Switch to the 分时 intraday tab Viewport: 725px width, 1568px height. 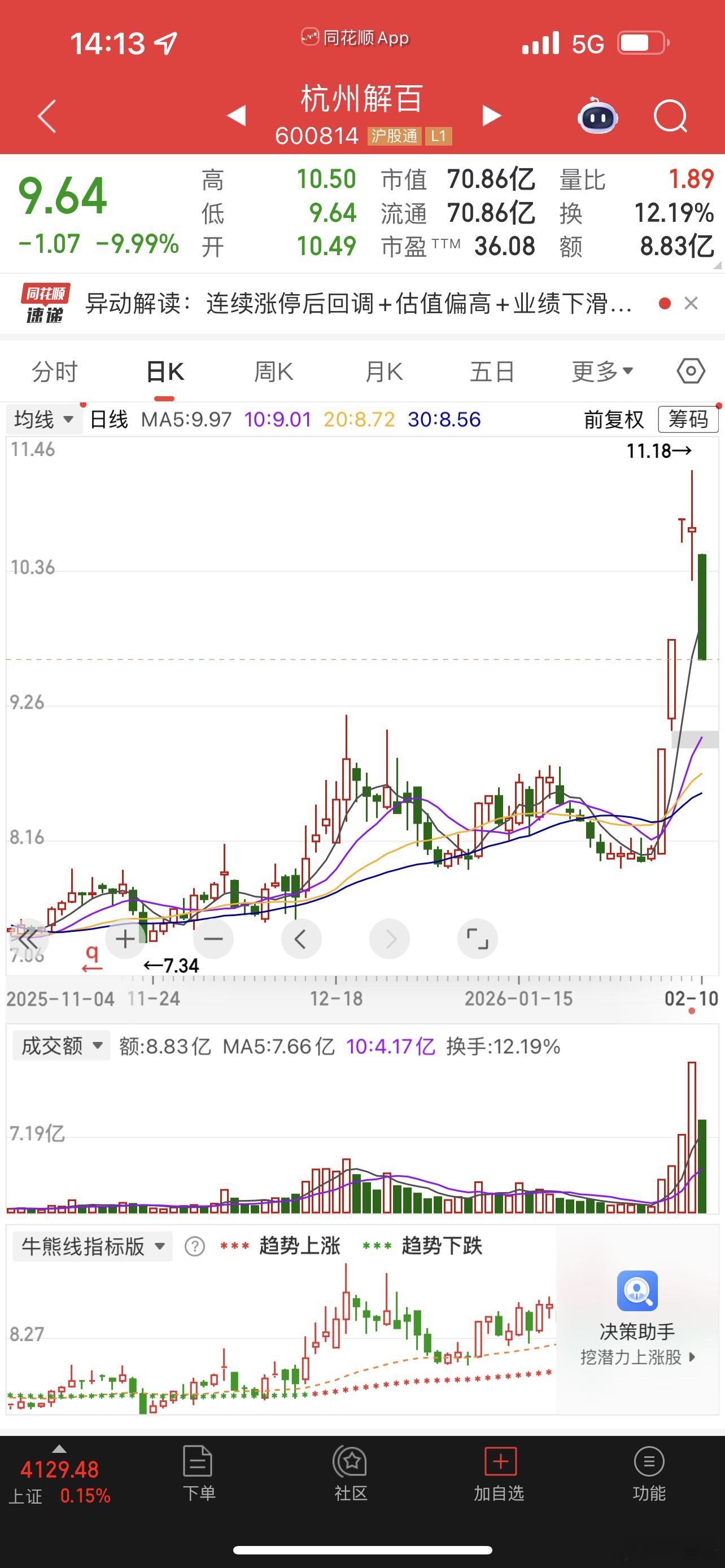pos(54,371)
